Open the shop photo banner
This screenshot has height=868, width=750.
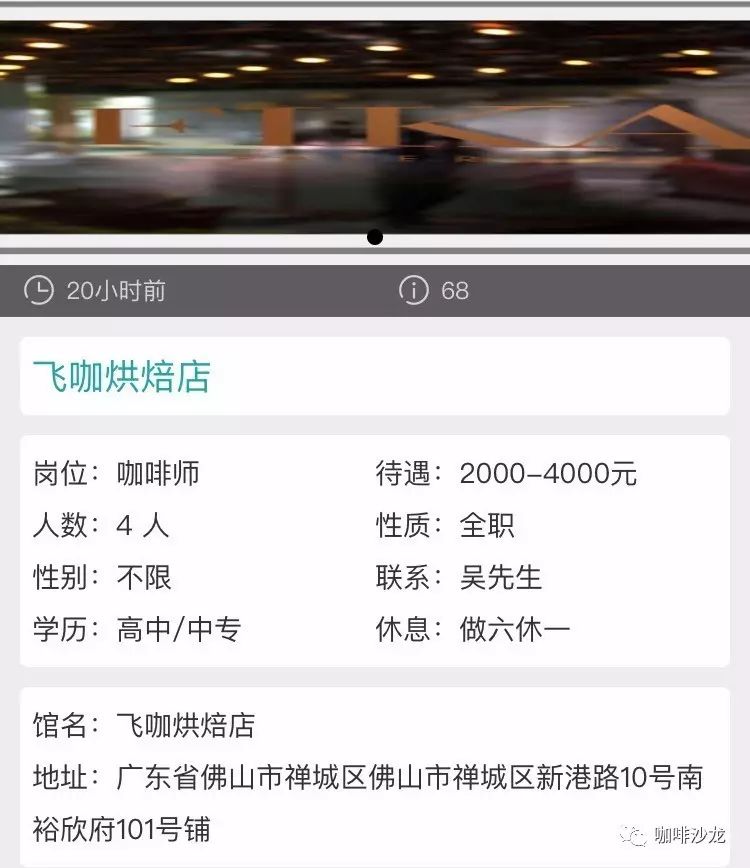375,125
